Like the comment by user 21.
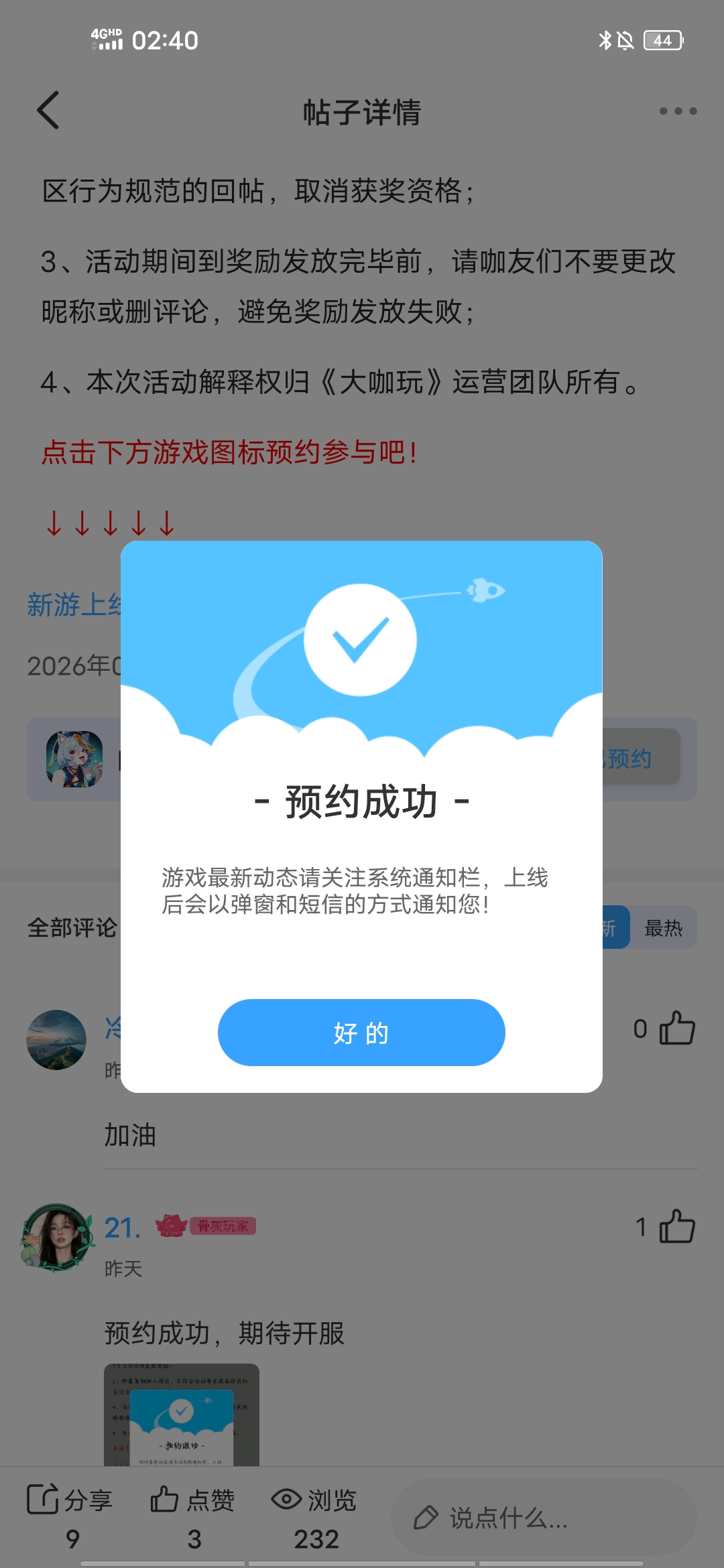 tap(677, 1227)
